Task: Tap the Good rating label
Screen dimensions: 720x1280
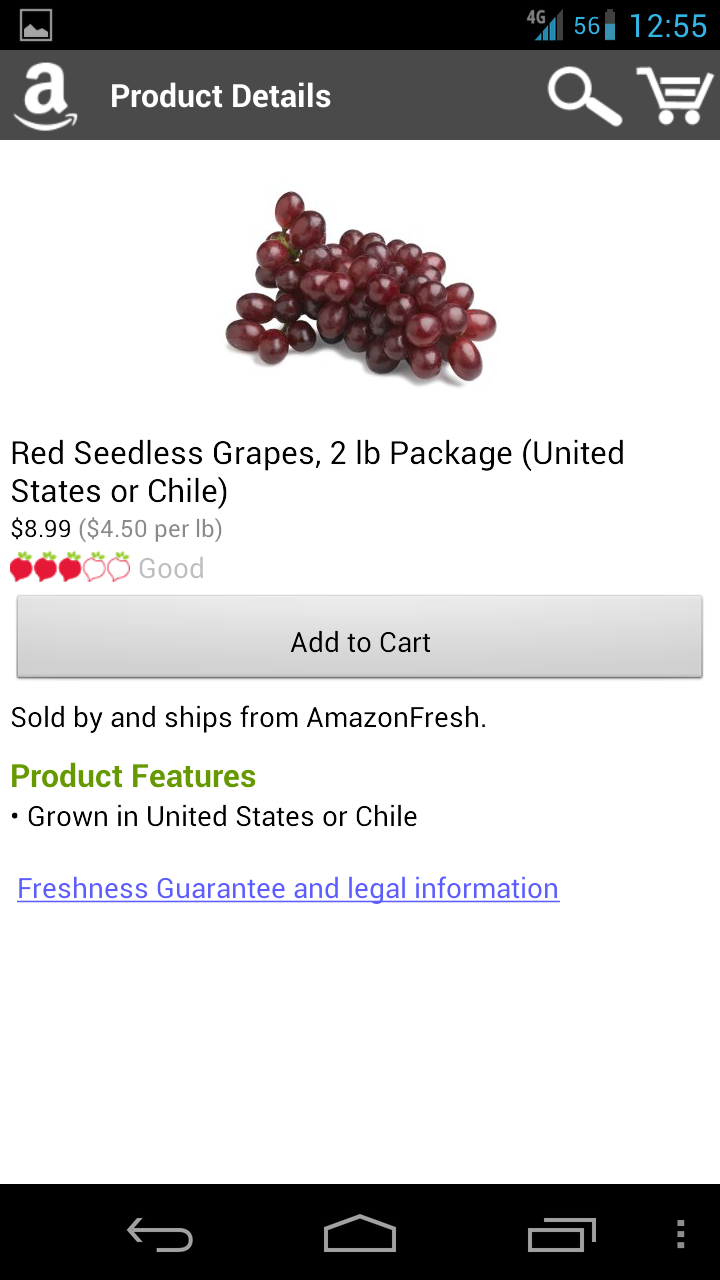Action: pyautogui.click(x=170, y=568)
